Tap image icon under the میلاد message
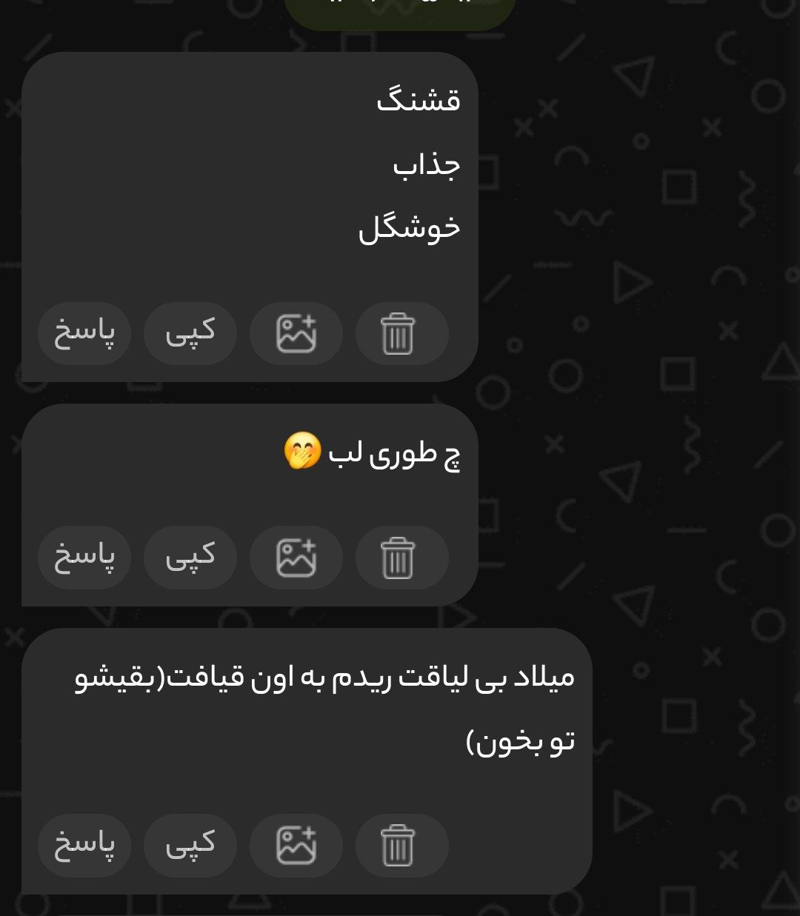 [x=296, y=845]
